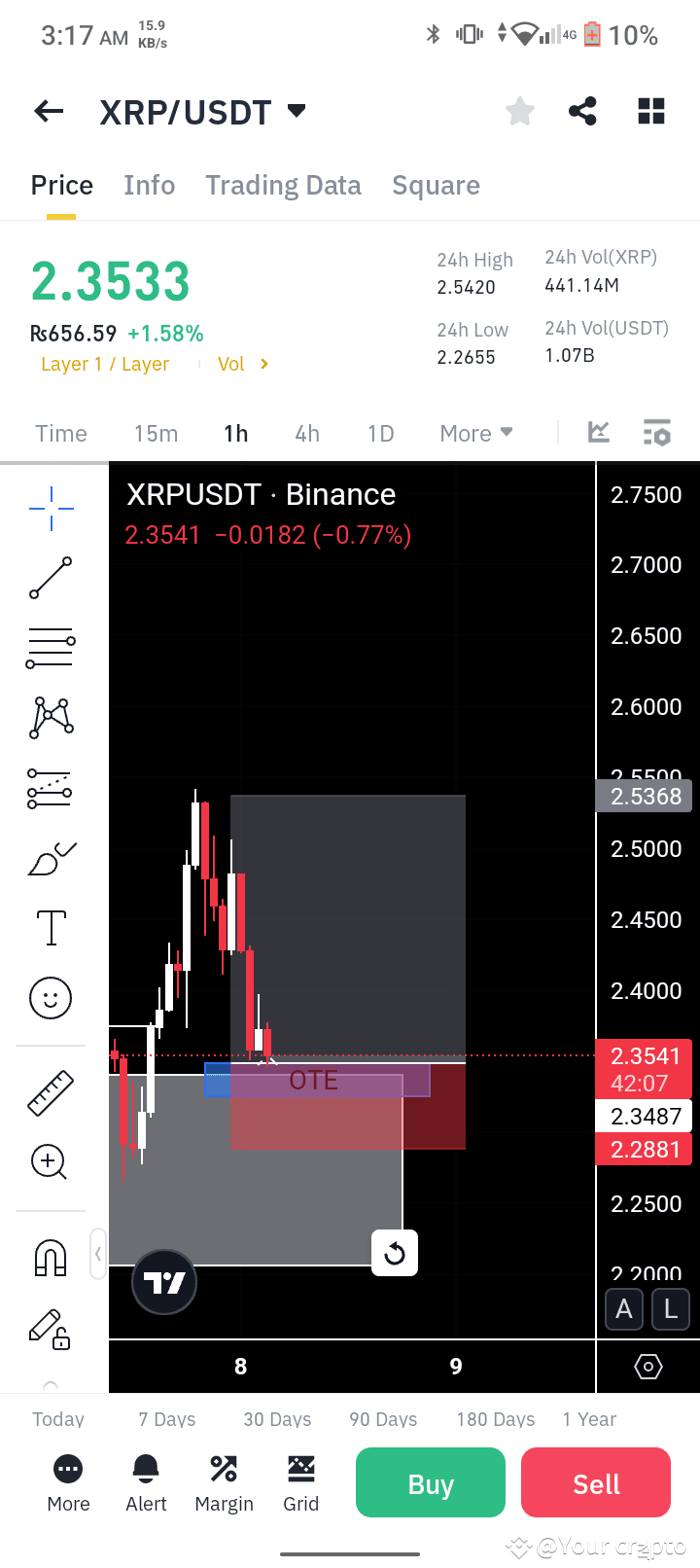Expand the More timeframes dropdown
The image size is (700, 1568).
(475, 433)
